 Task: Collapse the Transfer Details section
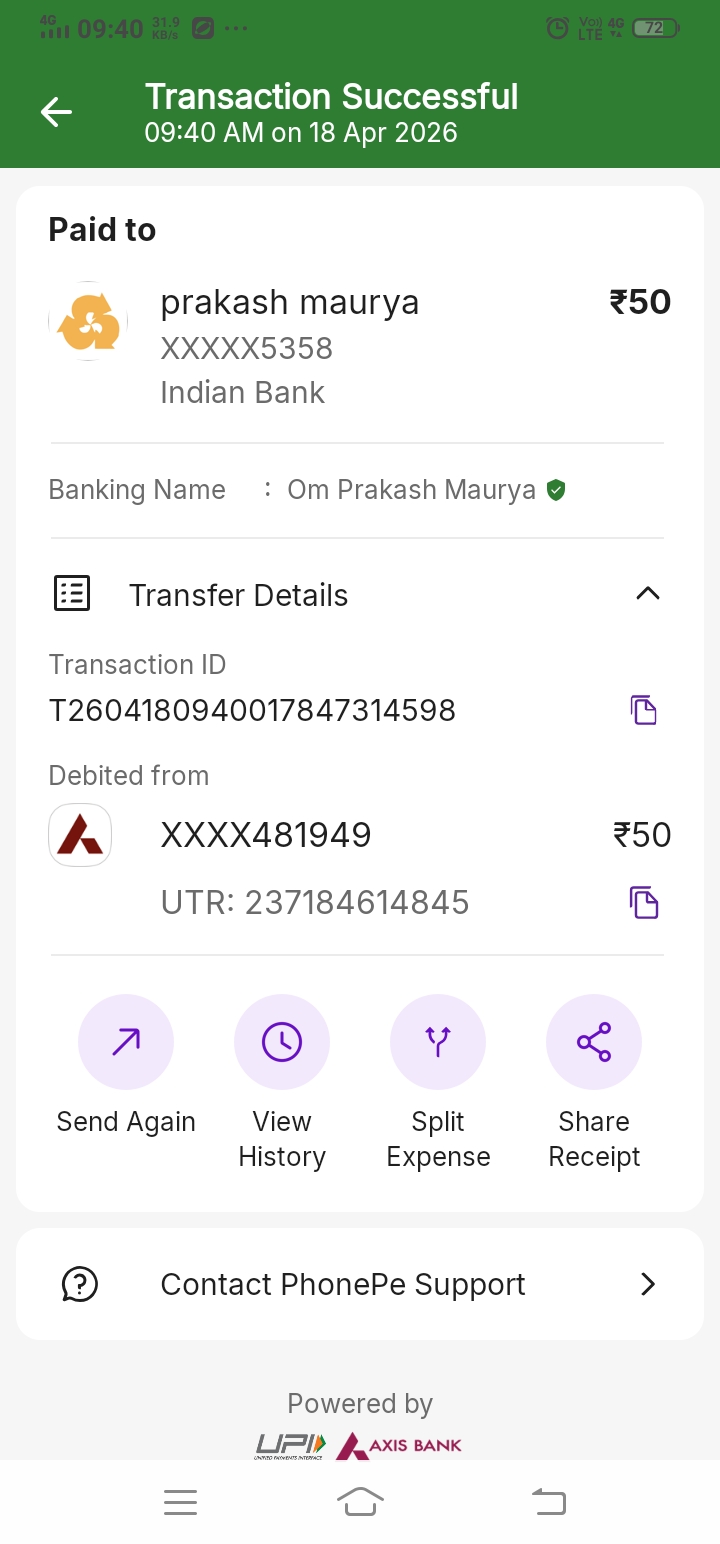648,594
